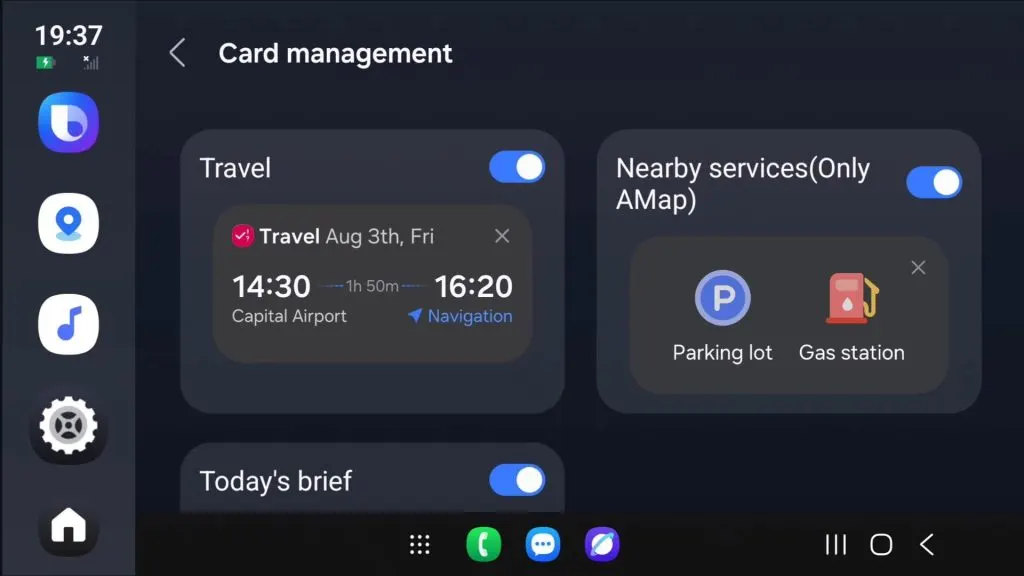The image size is (1024, 576).
Task: Turn off the Travel card toggle
Action: click(x=517, y=167)
